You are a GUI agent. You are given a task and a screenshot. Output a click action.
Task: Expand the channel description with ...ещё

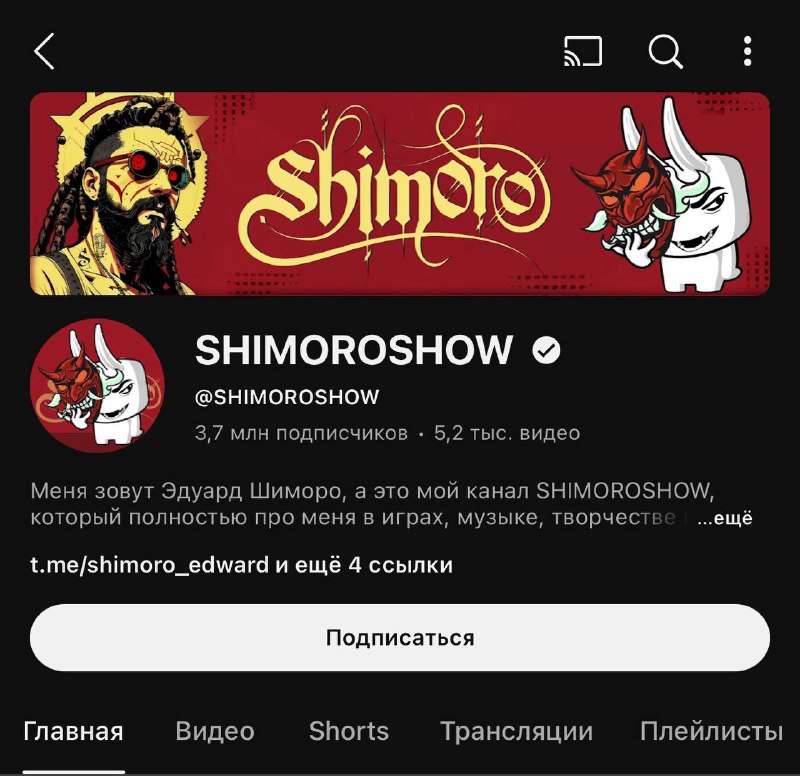724,518
